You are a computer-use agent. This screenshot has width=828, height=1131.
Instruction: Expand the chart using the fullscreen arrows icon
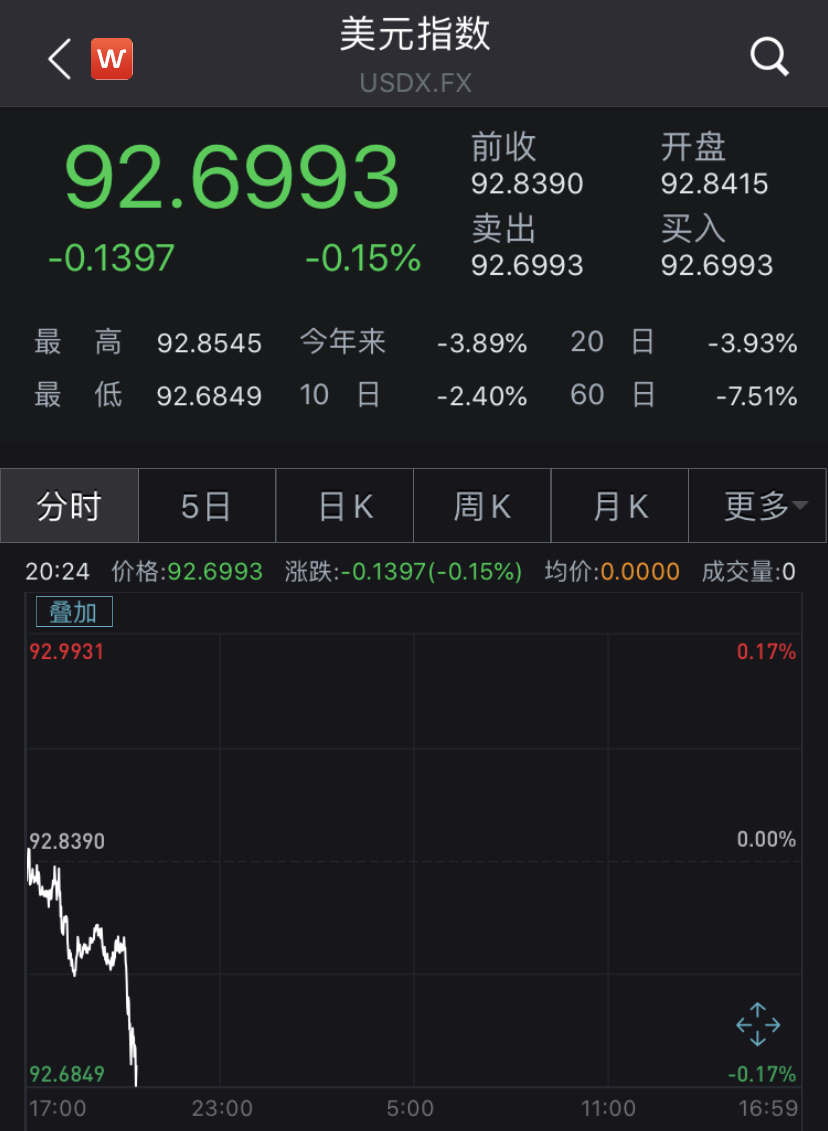(758, 1023)
